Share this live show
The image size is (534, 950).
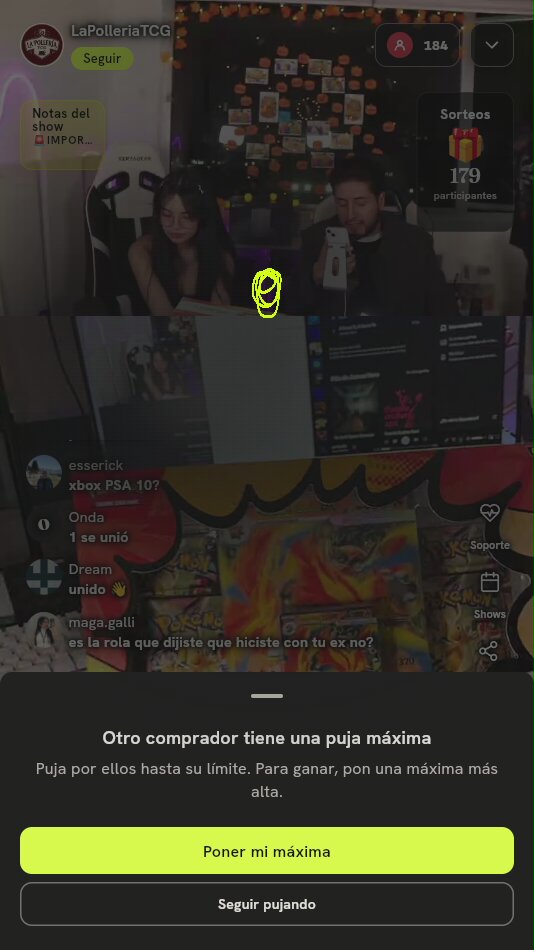coord(489,651)
